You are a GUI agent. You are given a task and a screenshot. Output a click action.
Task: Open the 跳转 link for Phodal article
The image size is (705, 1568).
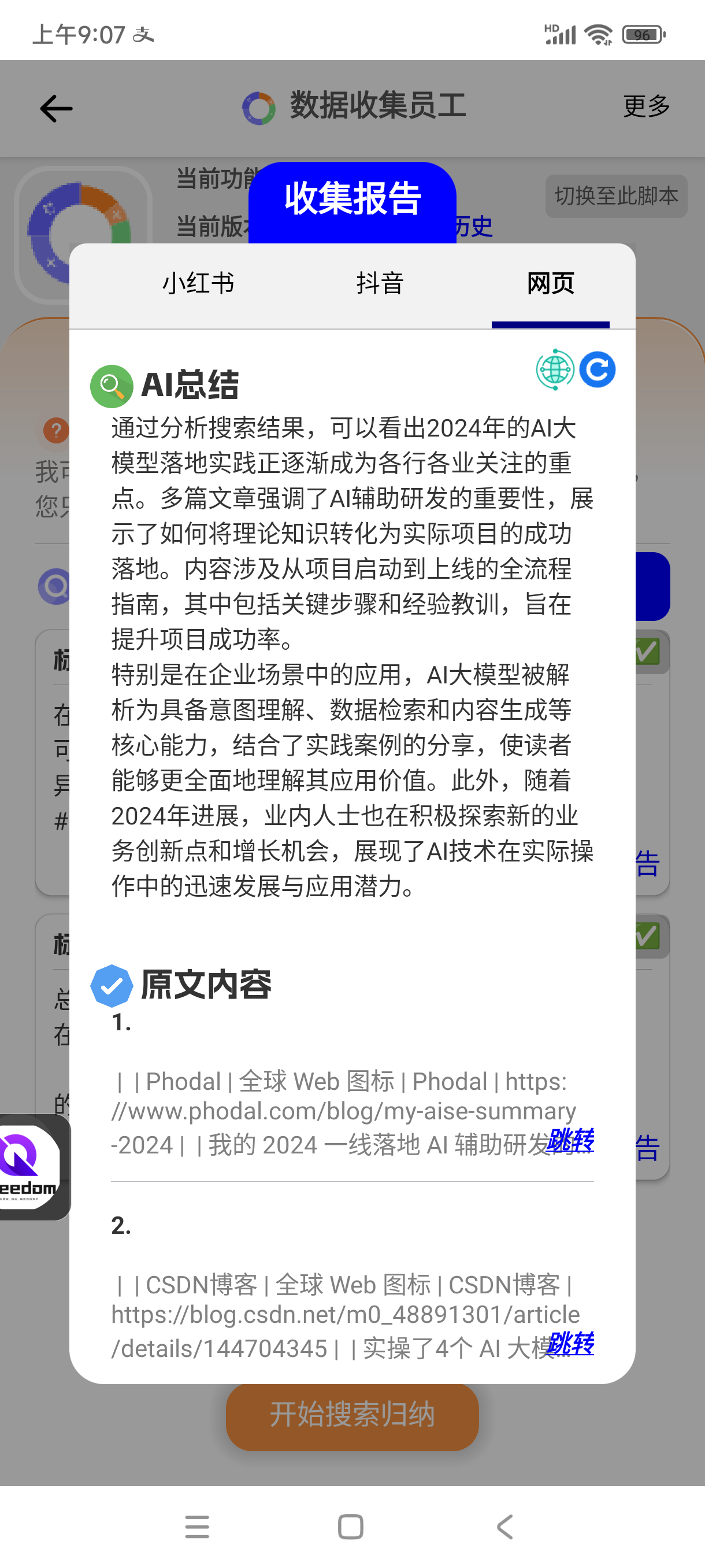click(570, 1140)
